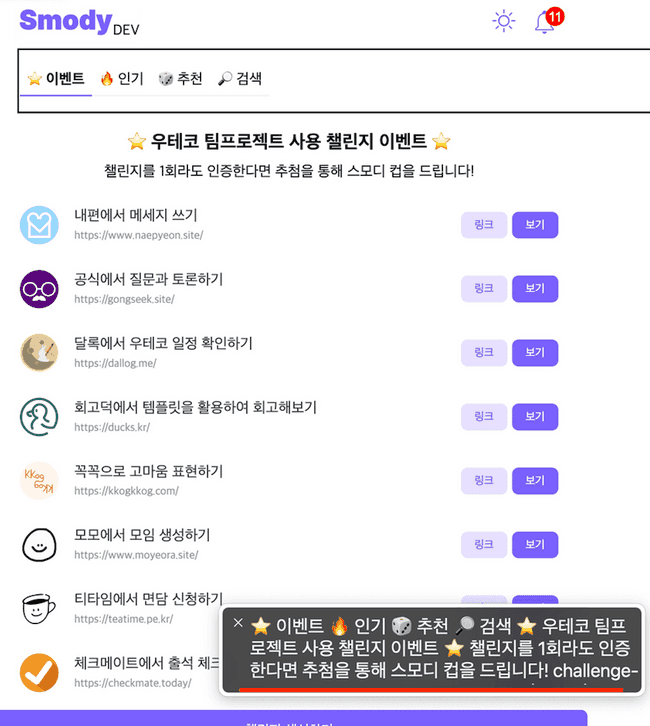Tap 보기 for 내편에서 메세지 쓰기
Screen dimensions: 650x726
[x=535, y=225]
